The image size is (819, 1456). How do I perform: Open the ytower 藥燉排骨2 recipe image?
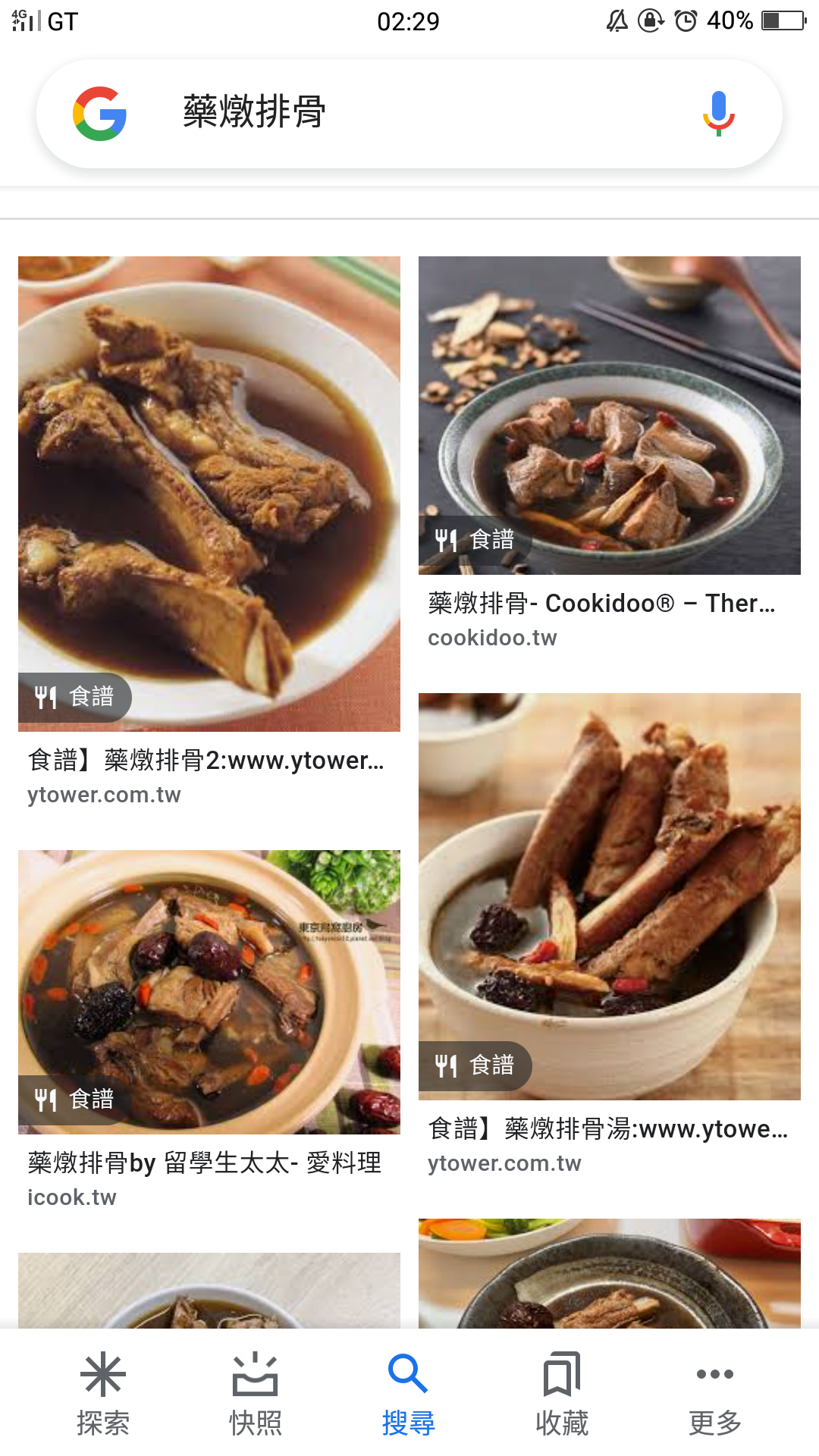[x=209, y=494]
